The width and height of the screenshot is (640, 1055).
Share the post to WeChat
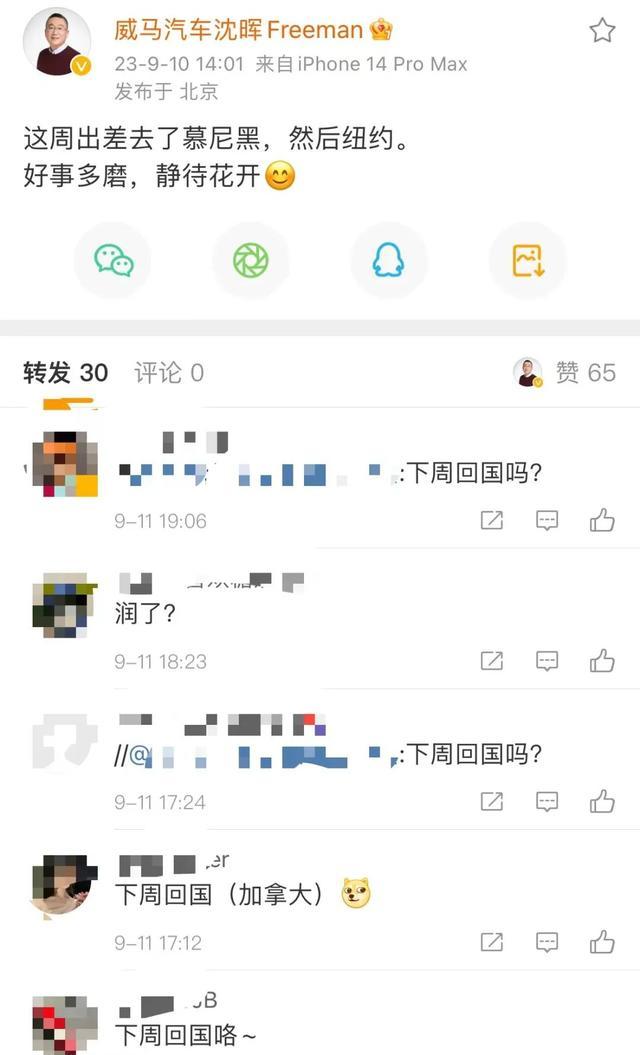pyautogui.click(x=112, y=260)
